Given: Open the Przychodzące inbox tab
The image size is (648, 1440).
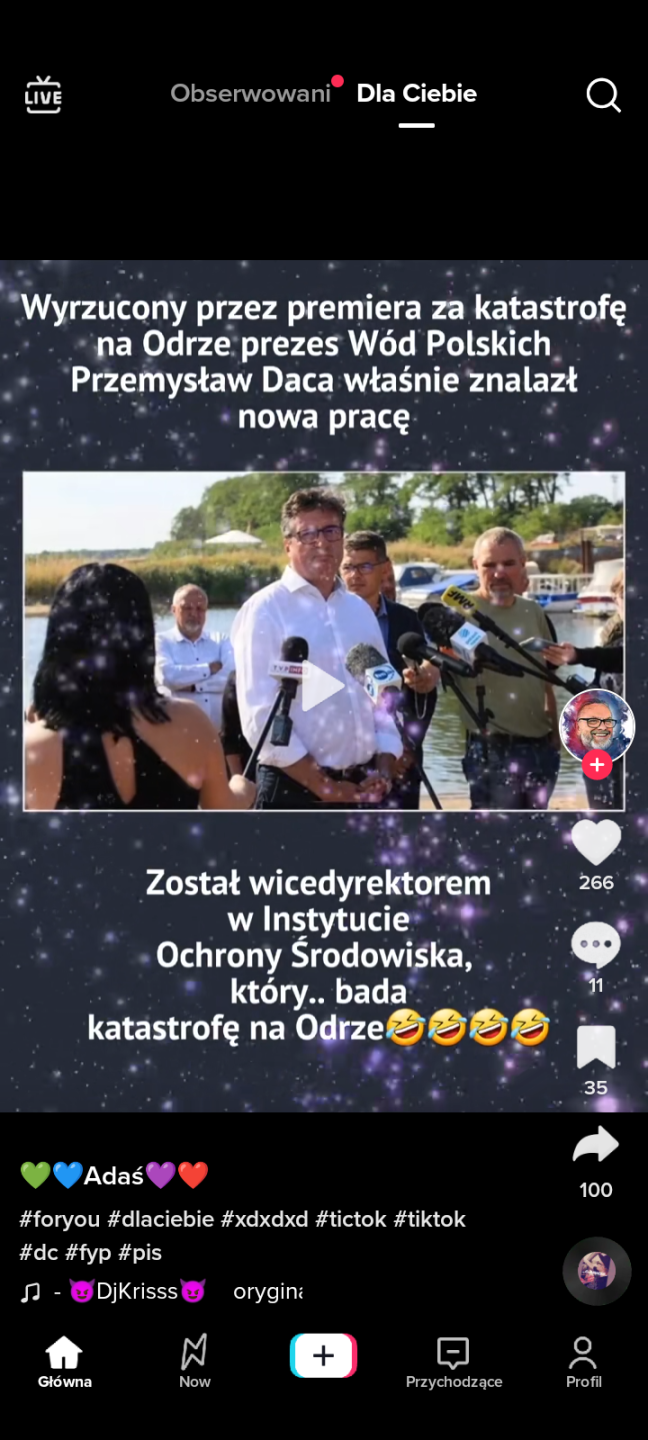Looking at the screenshot, I should tap(453, 1362).
